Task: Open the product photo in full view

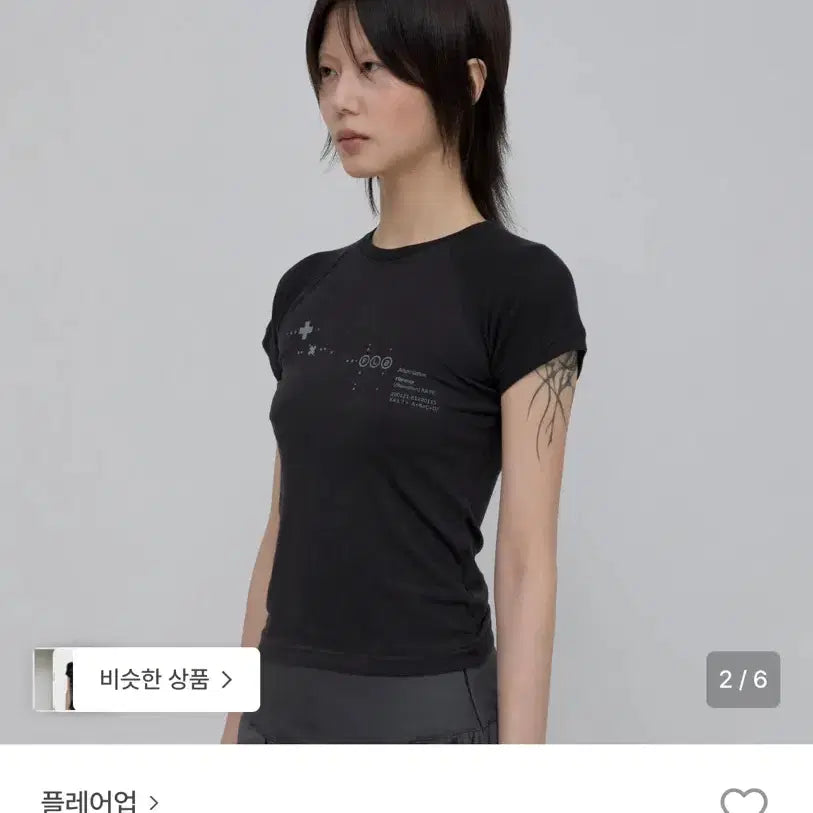Action: tap(406, 372)
